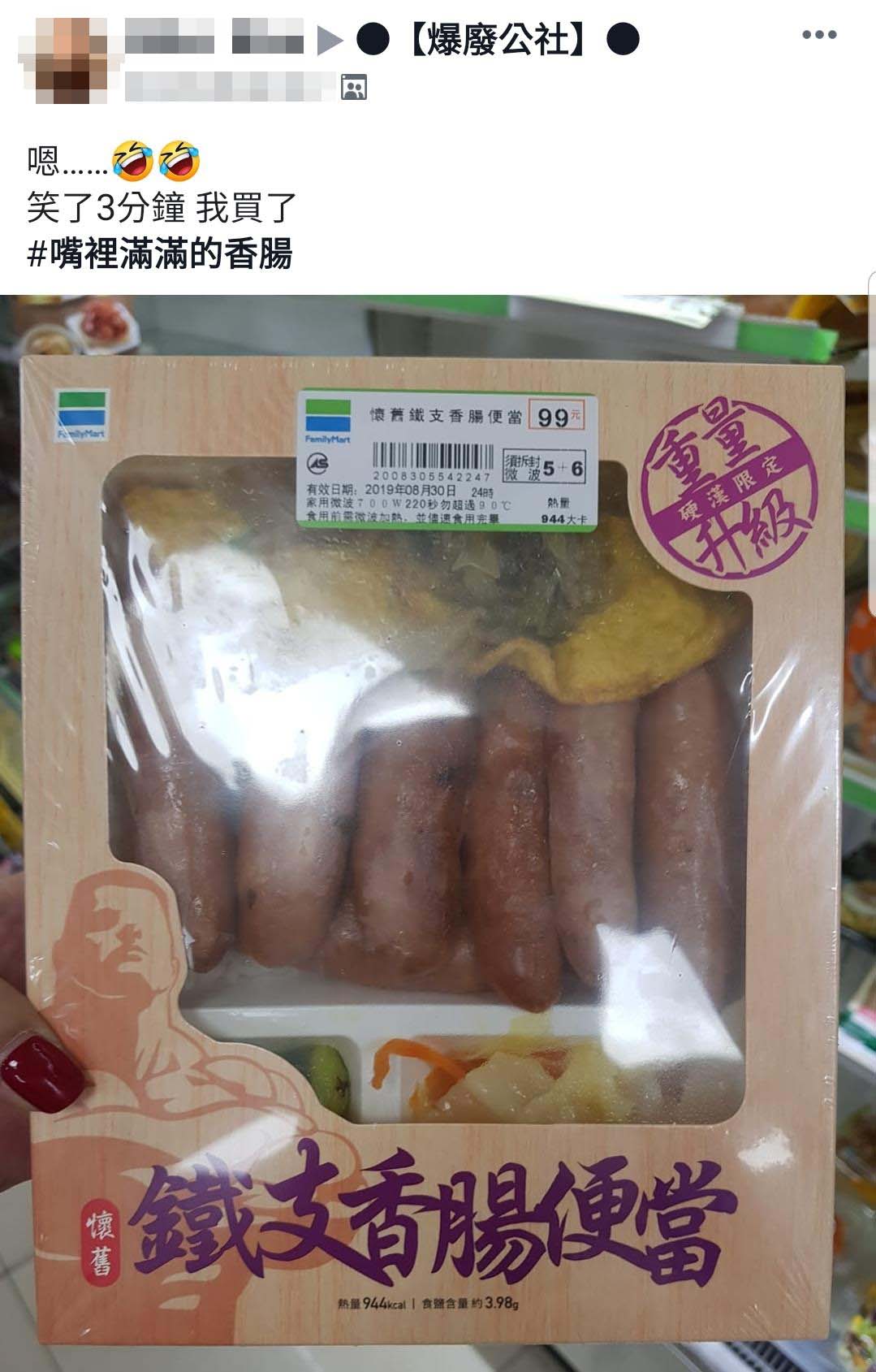Screen dimensions: 876x1372
Task: Open the post's three-dot options menu
Action: pos(818,35)
